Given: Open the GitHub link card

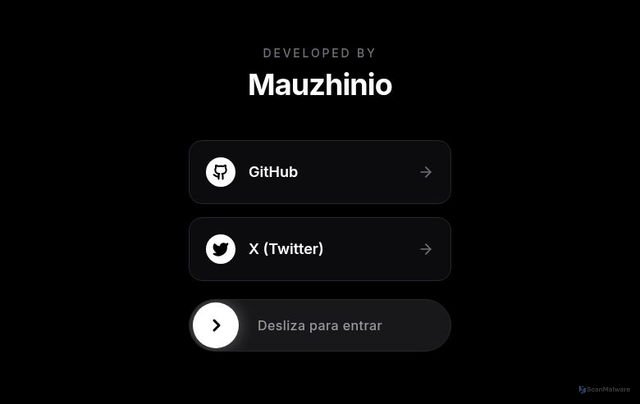Looking at the screenshot, I should click(x=319, y=172).
